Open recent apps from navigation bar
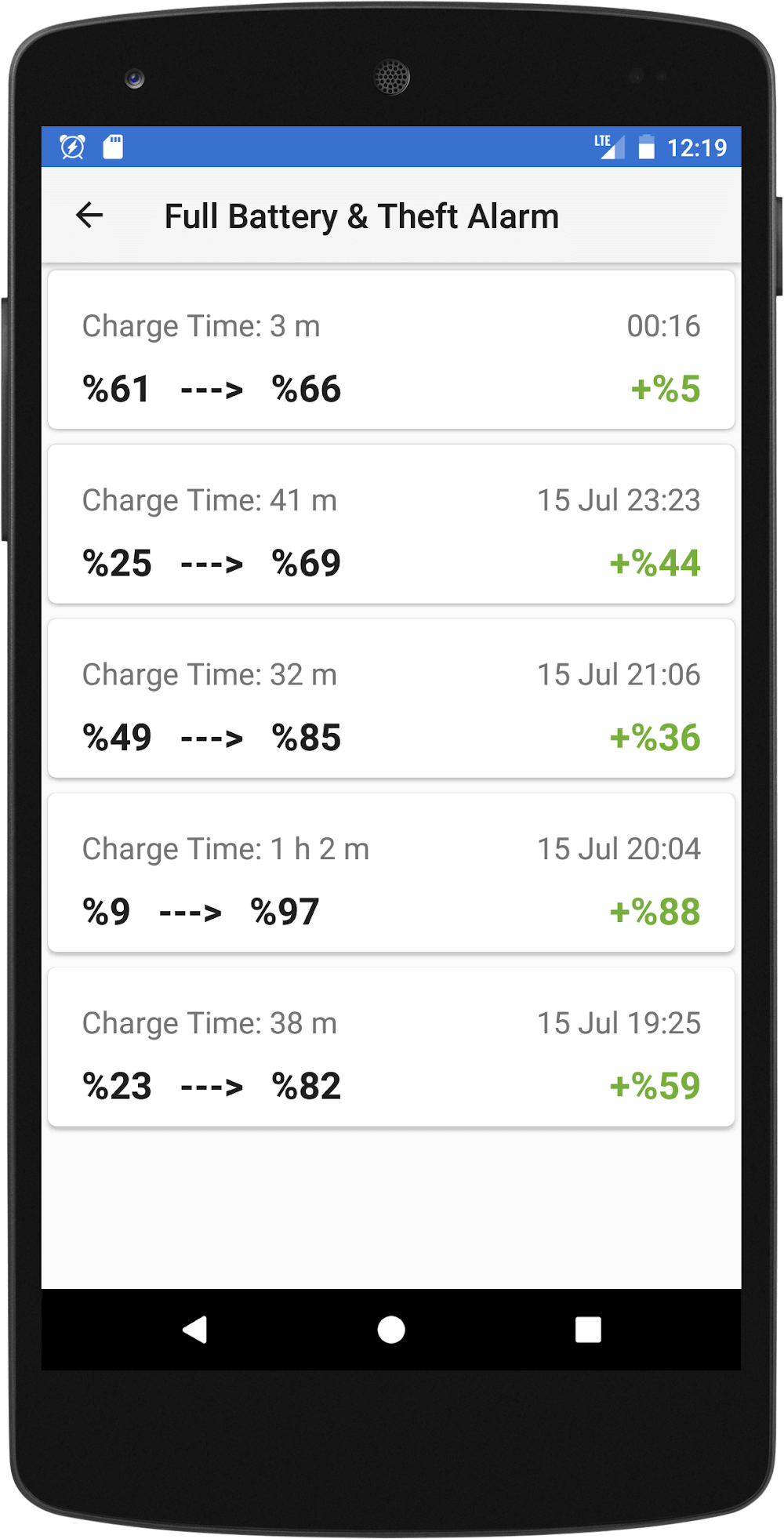 coord(588,1330)
